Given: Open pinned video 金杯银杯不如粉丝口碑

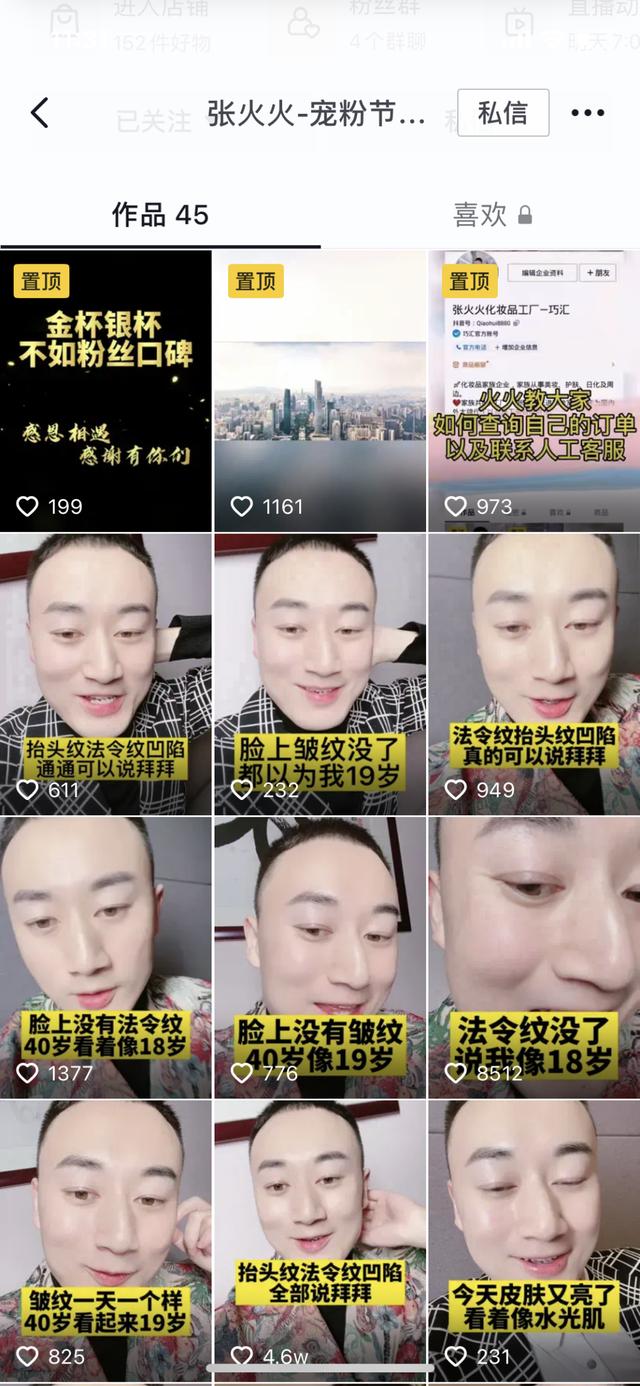Looking at the screenshot, I should tap(106, 390).
